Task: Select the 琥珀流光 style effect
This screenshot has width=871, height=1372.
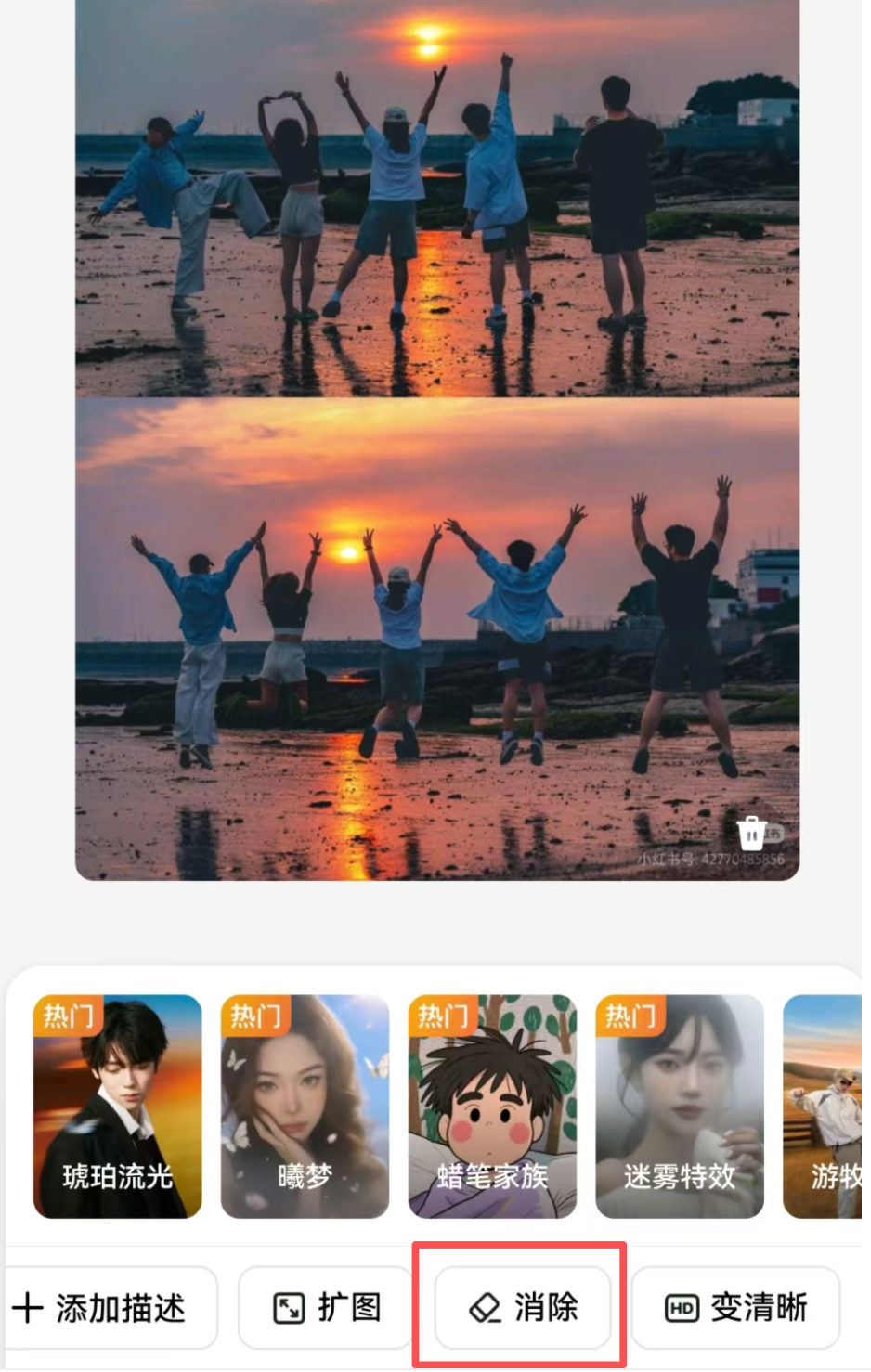Action: click(118, 1106)
